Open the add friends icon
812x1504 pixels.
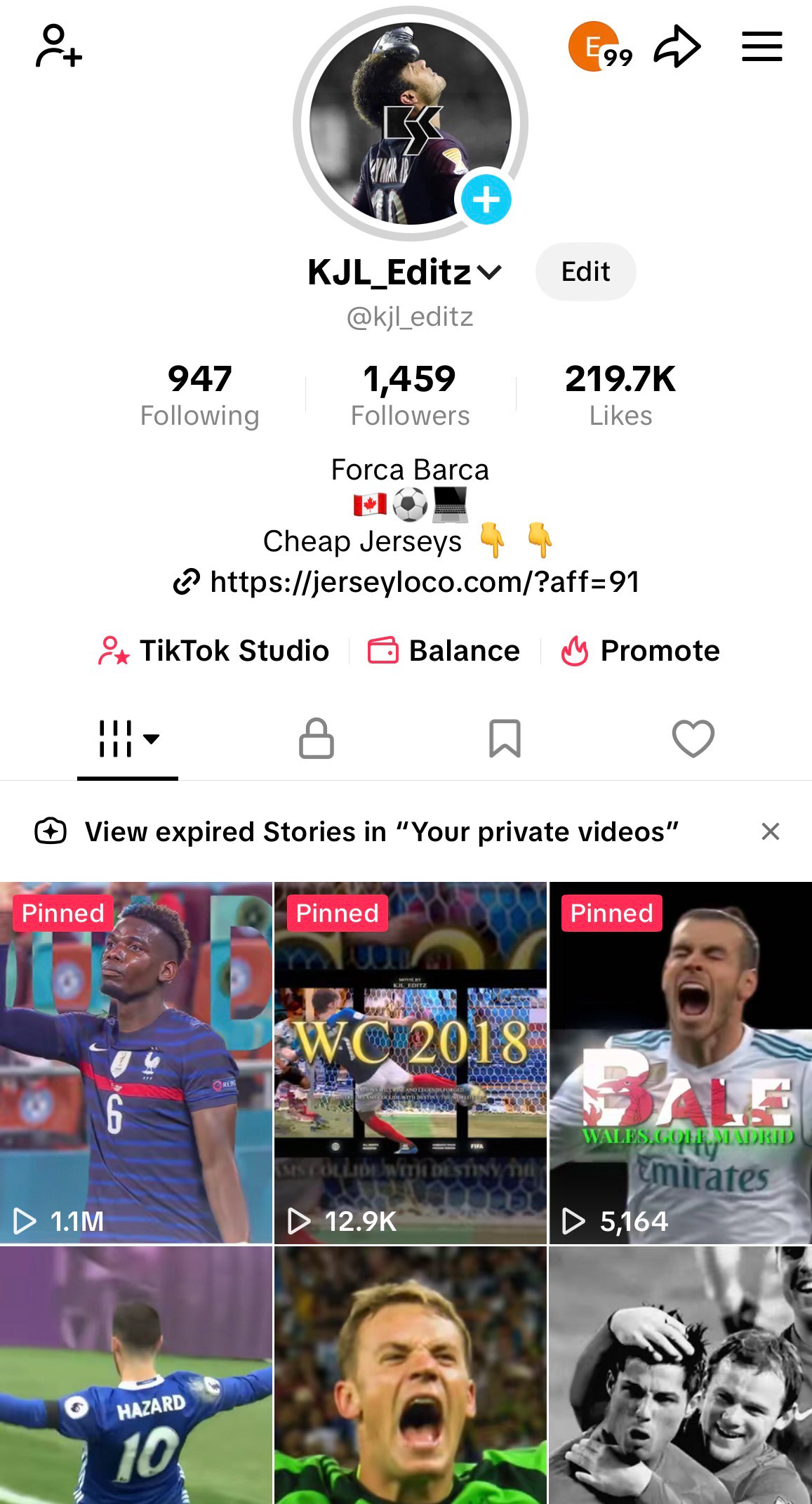(58, 46)
